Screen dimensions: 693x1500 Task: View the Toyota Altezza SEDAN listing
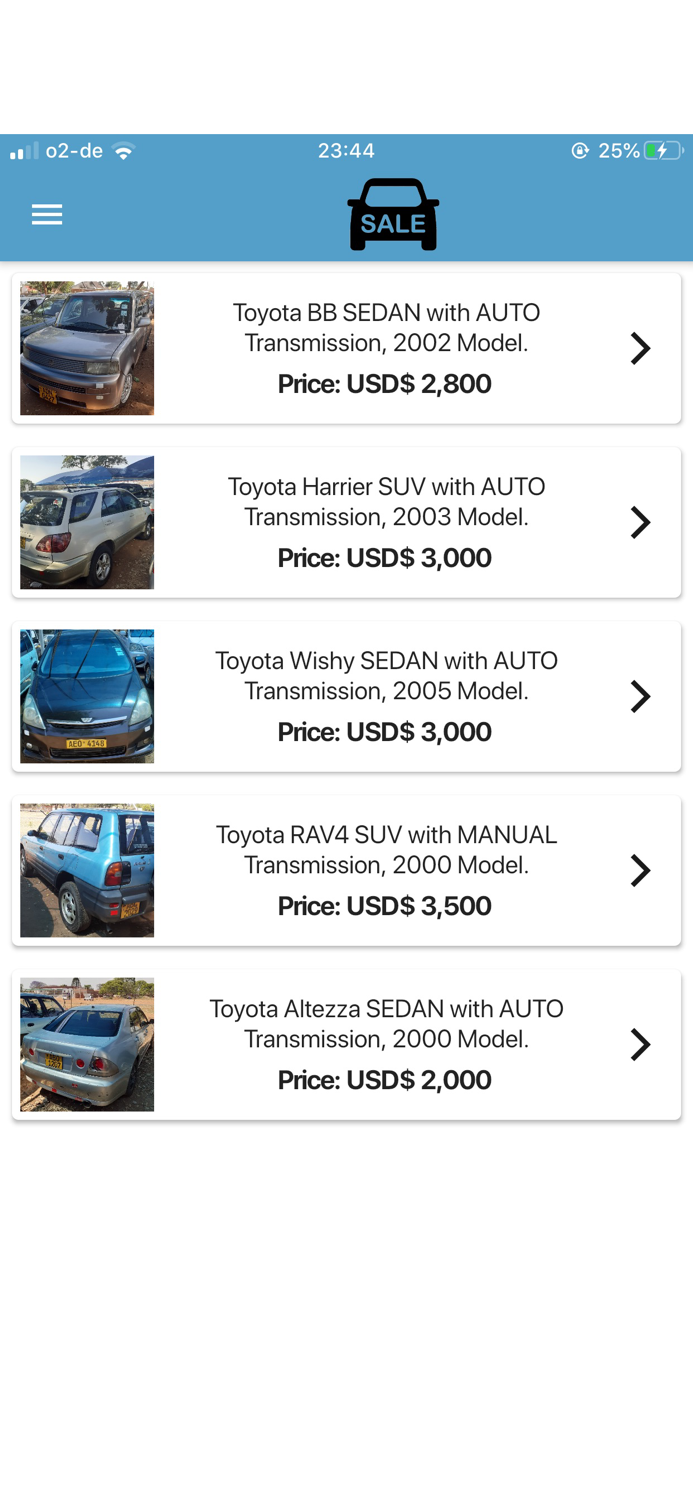click(346, 1044)
